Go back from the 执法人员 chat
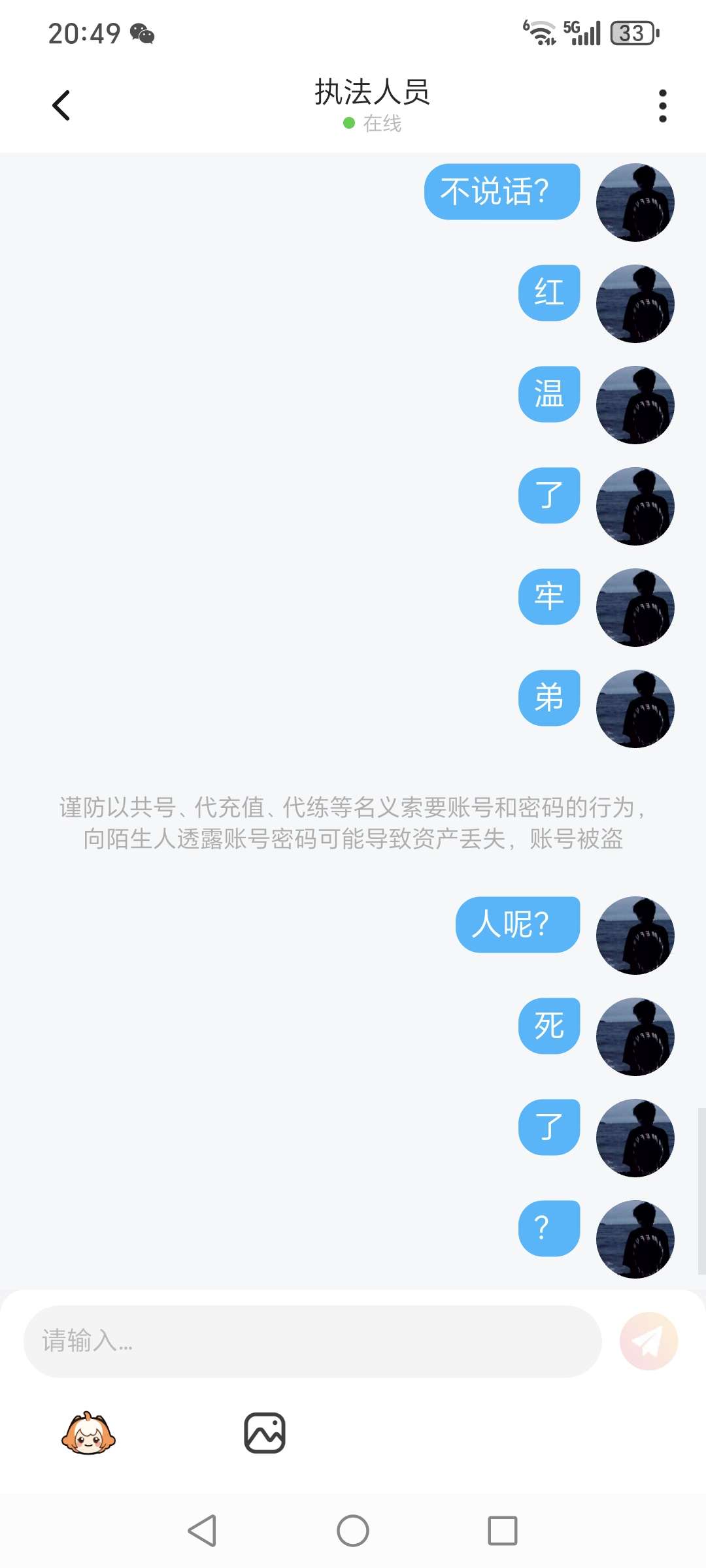 (61, 105)
